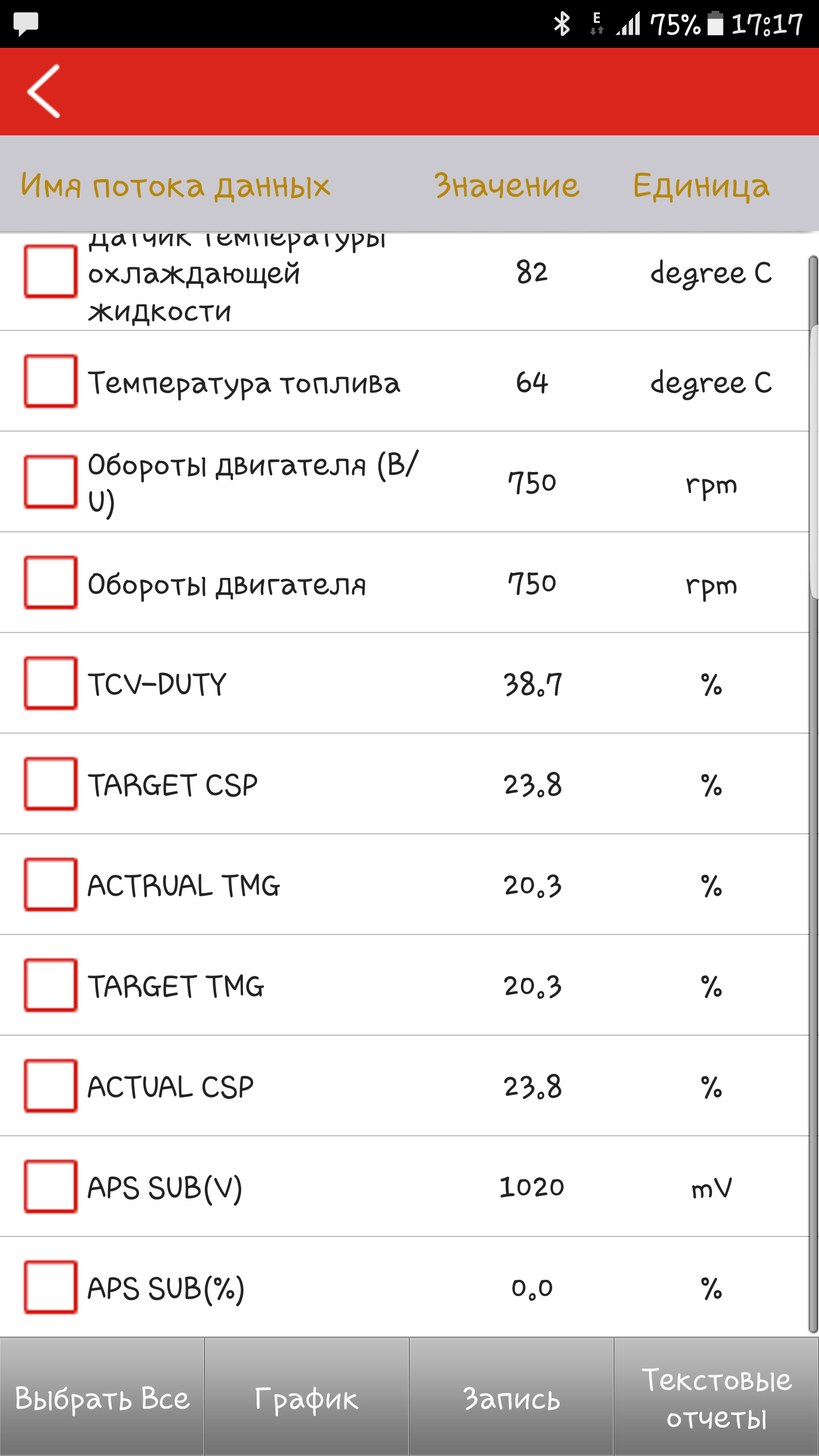Select the TCV-DUTY checkbox
Image resolution: width=819 pixels, height=1456 pixels.
[x=51, y=683]
